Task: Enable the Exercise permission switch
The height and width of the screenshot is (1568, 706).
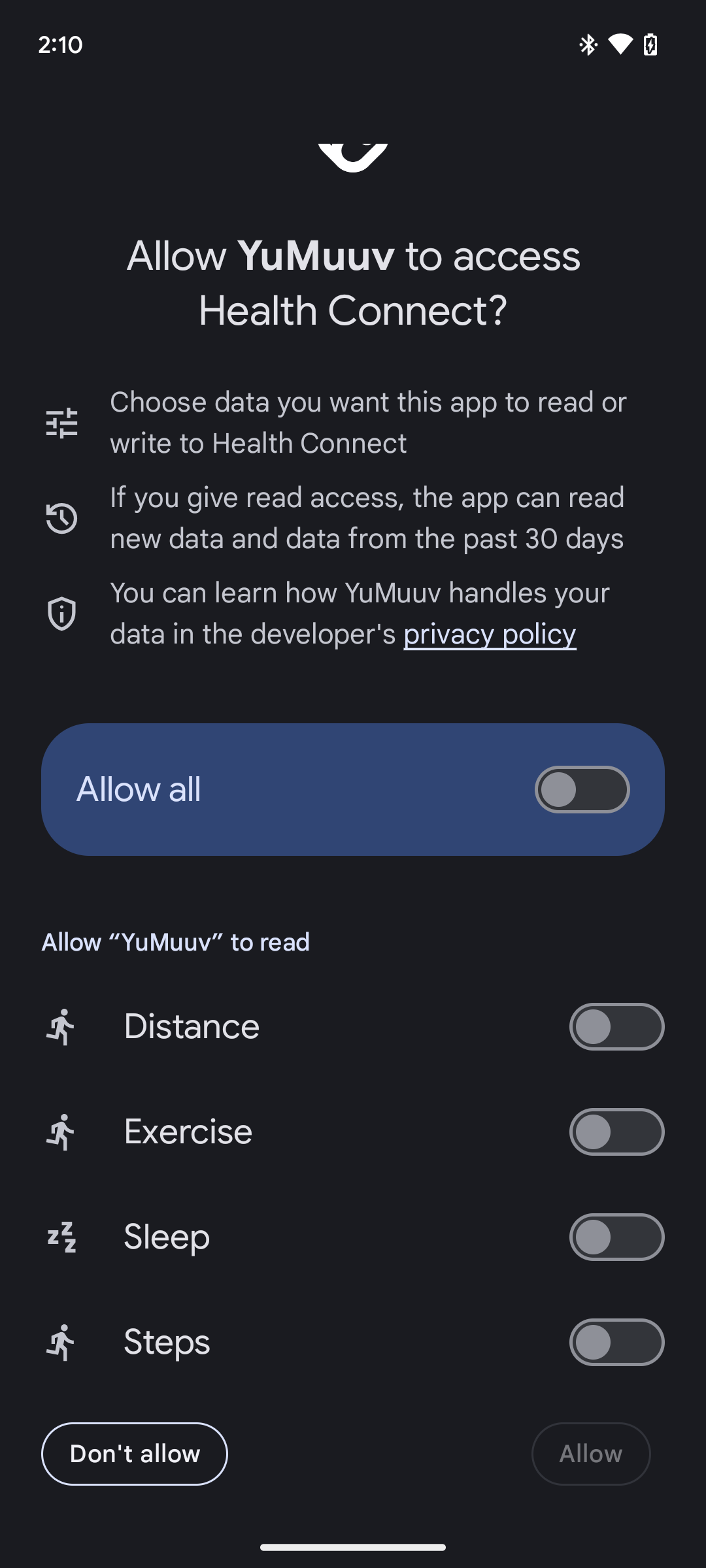Action: coord(616,1132)
